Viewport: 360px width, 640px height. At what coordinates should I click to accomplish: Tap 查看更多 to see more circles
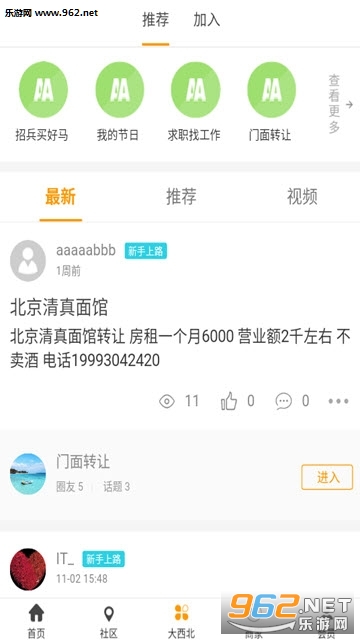coord(340,104)
